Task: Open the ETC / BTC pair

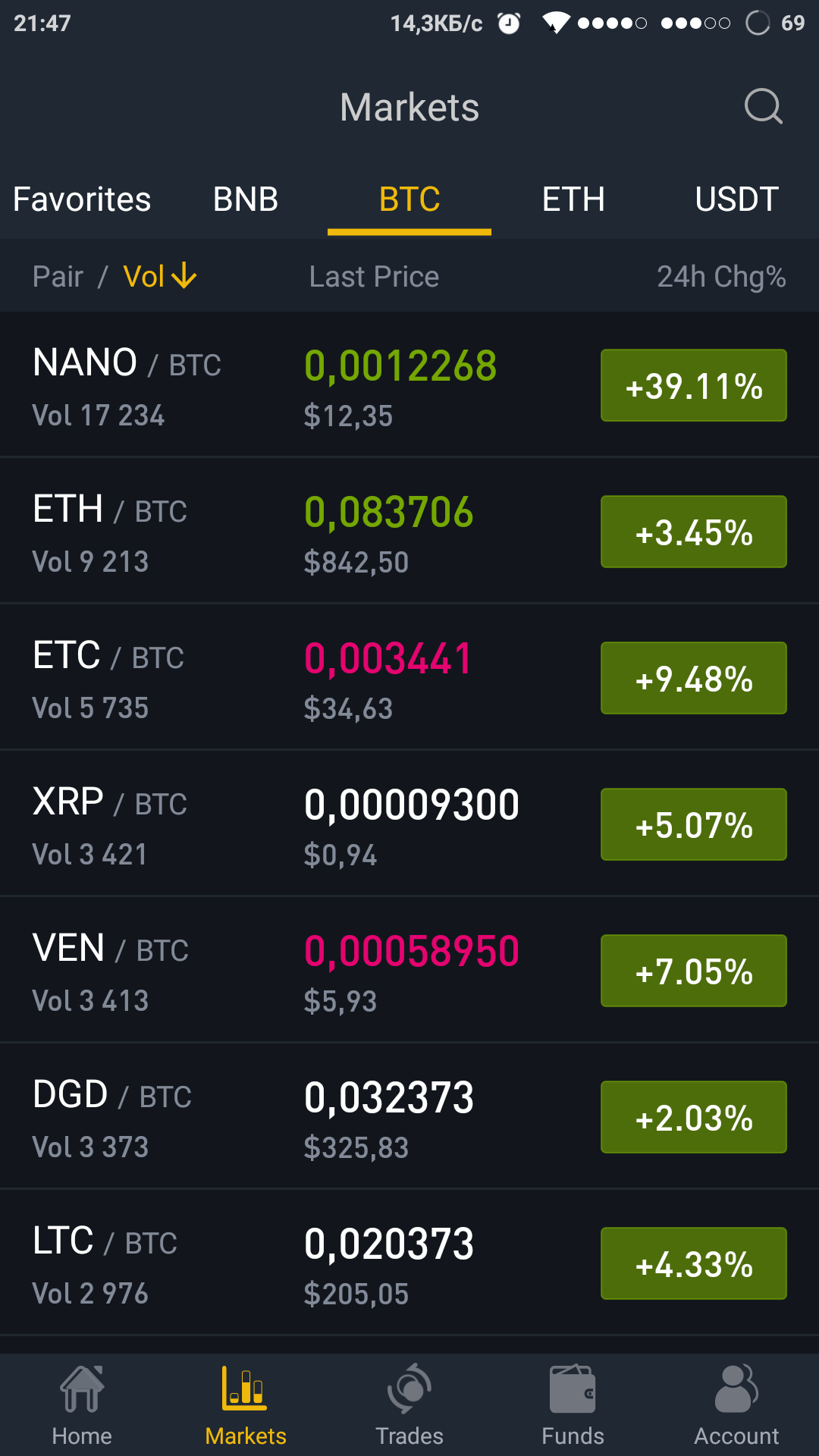Action: [409, 677]
